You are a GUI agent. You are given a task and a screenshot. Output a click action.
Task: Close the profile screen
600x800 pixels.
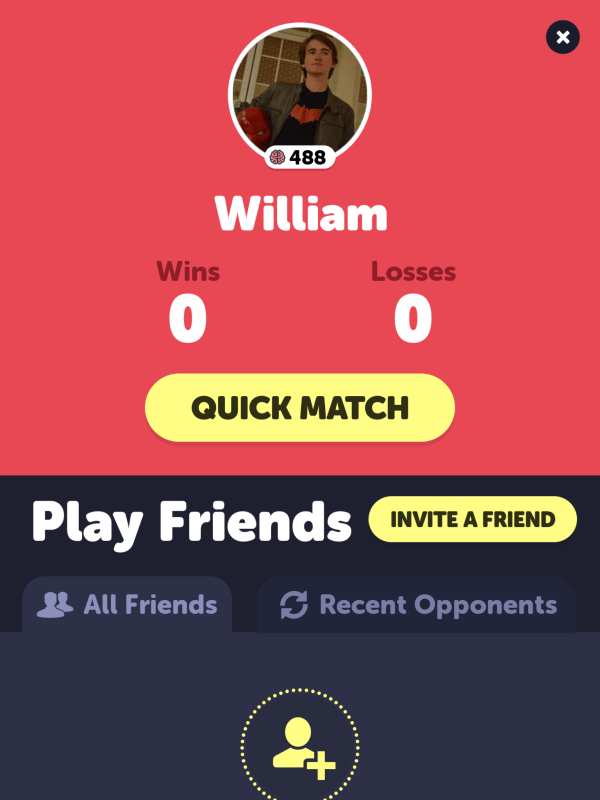(563, 38)
